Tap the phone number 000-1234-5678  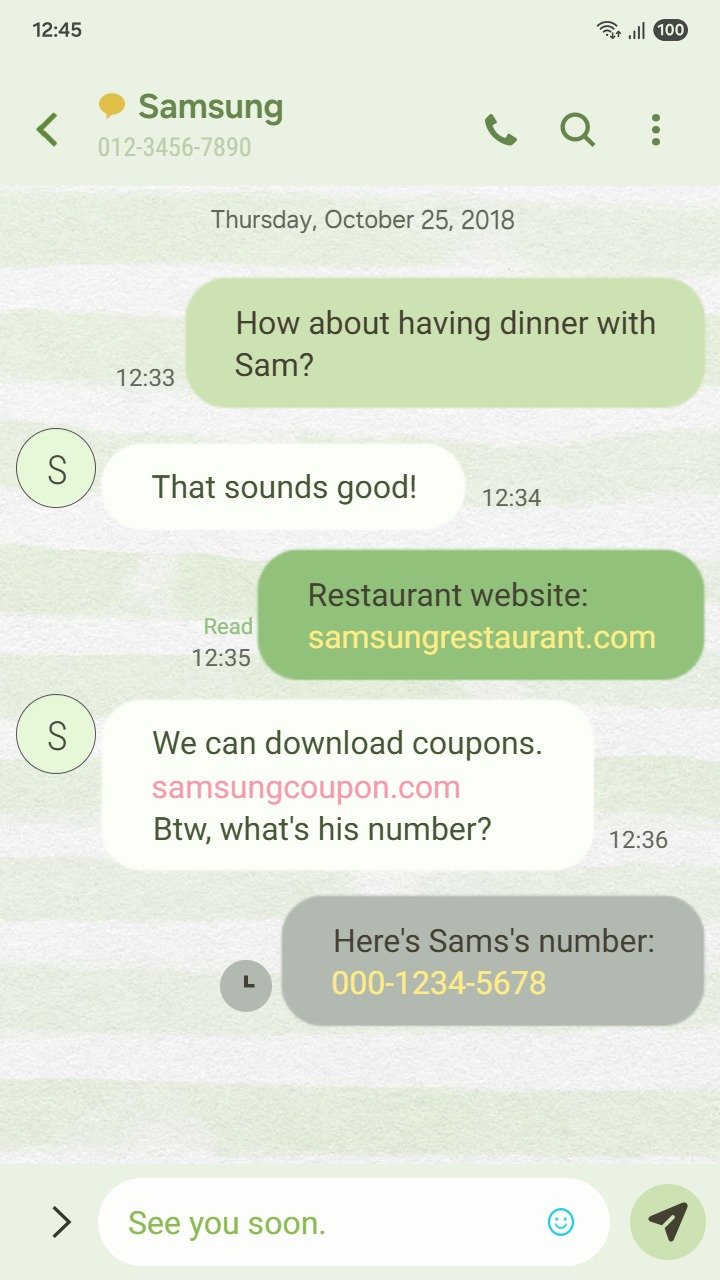pos(439,983)
